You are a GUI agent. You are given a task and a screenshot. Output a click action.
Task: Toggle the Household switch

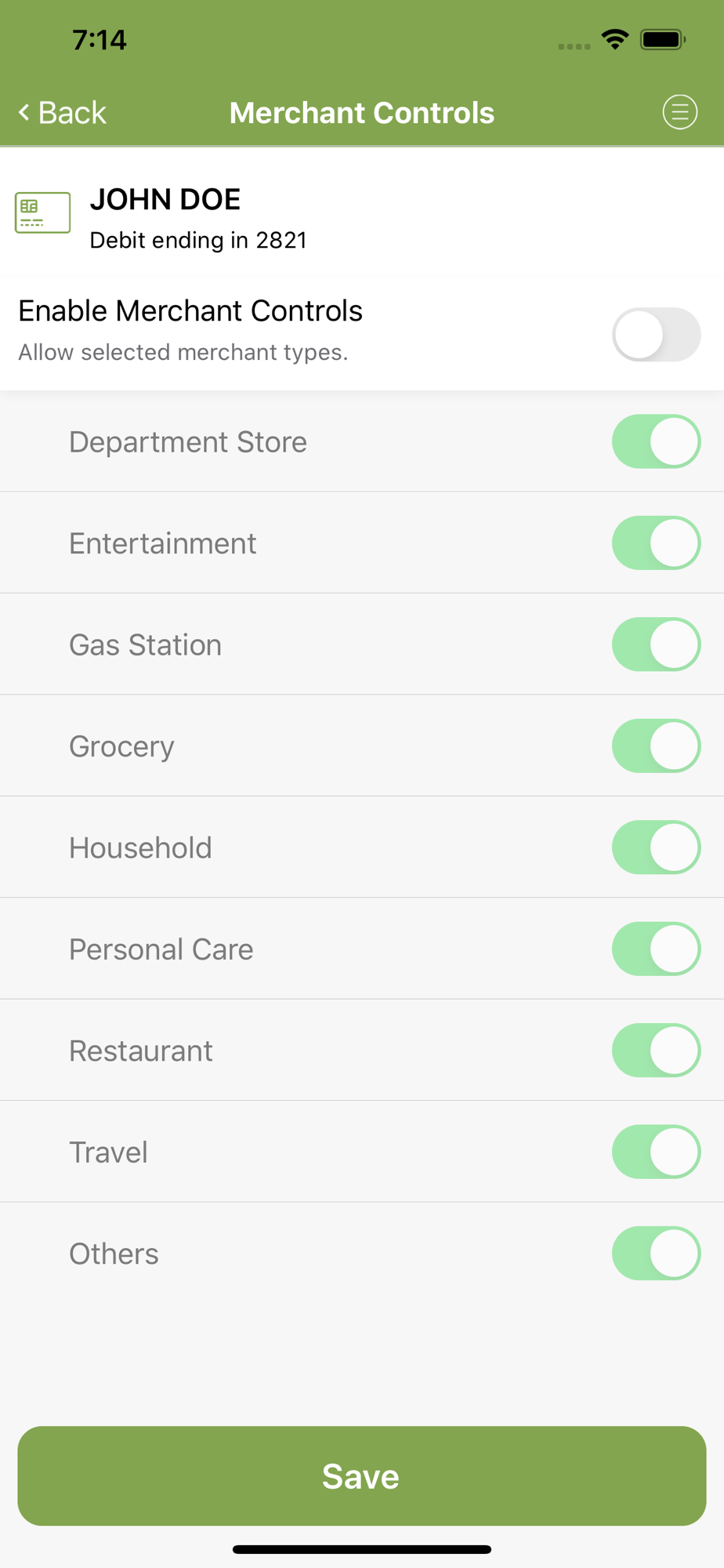coord(656,848)
